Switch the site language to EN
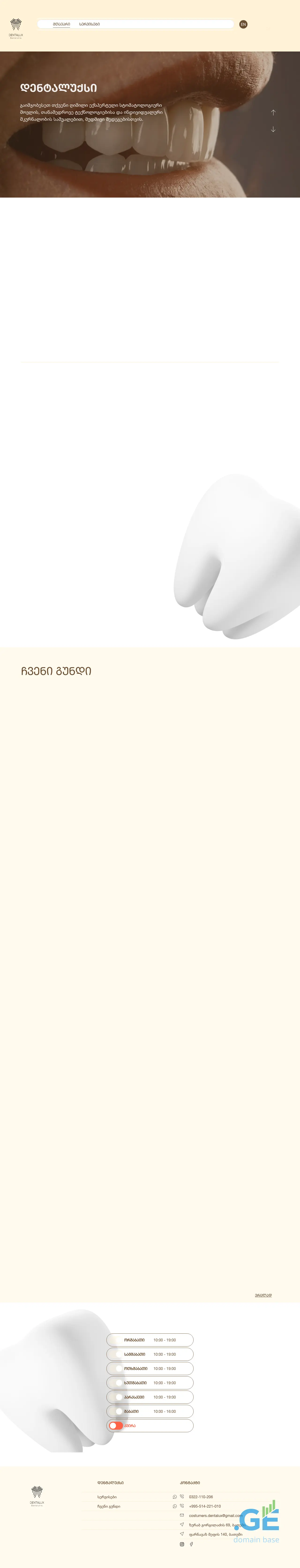Image resolution: width=300 pixels, height=1568 pixels. (243, 24)
